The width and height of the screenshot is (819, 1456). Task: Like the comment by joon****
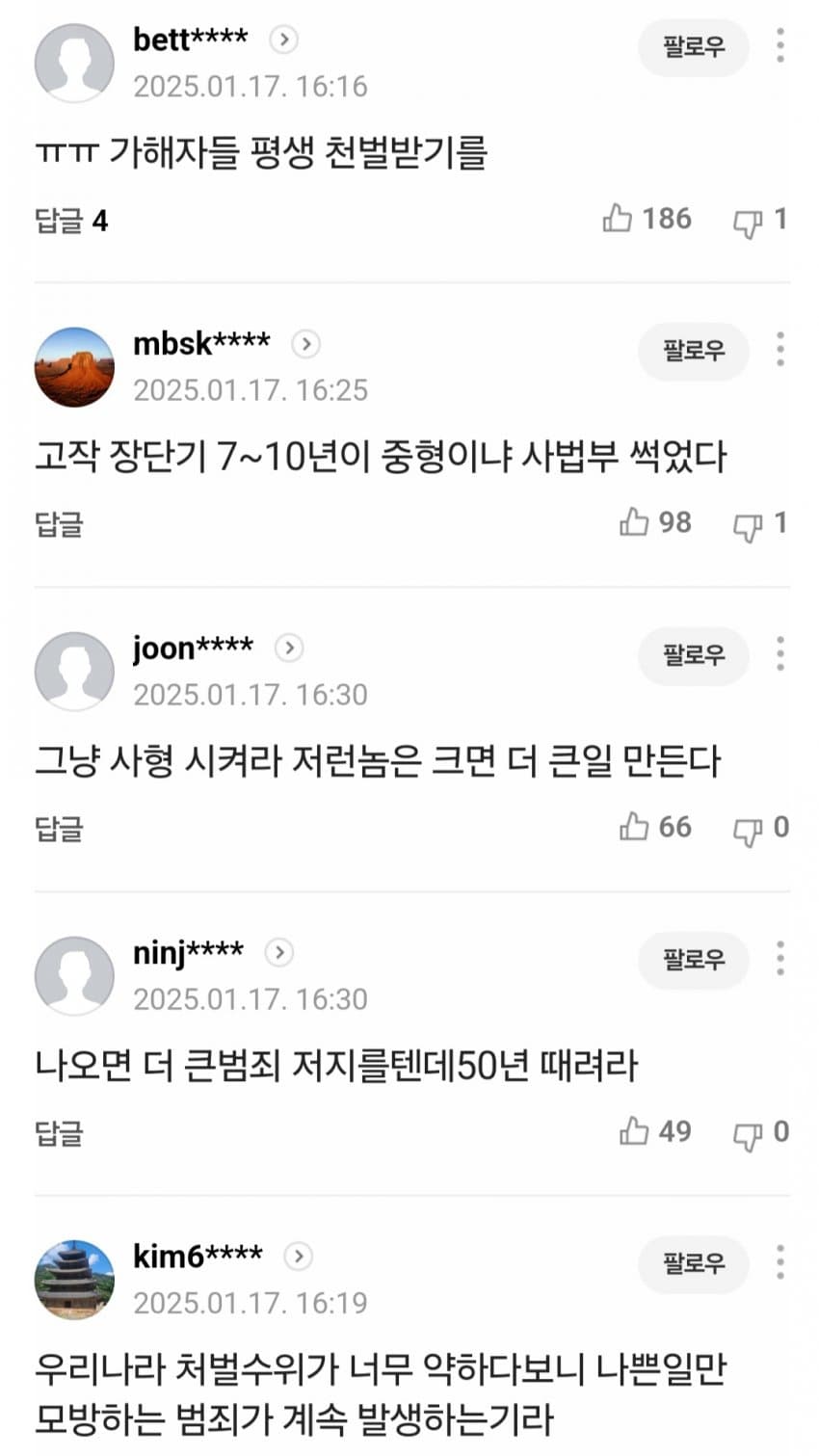634,827
